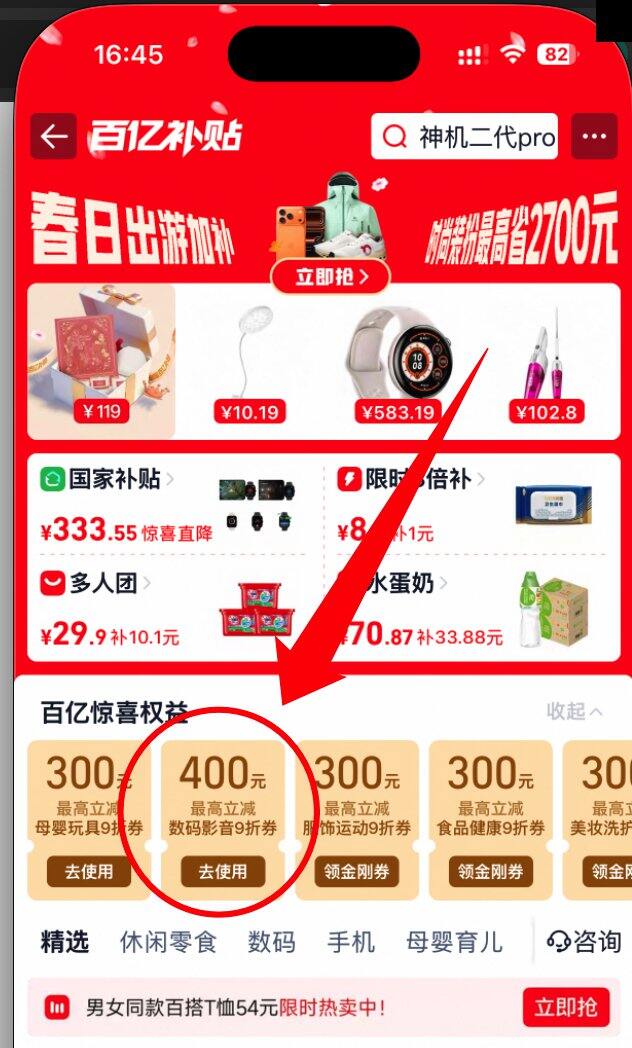The image size is (632, 1048).
Task: Open the search box showing 神机二代pro
Action: tap(464, 136)
